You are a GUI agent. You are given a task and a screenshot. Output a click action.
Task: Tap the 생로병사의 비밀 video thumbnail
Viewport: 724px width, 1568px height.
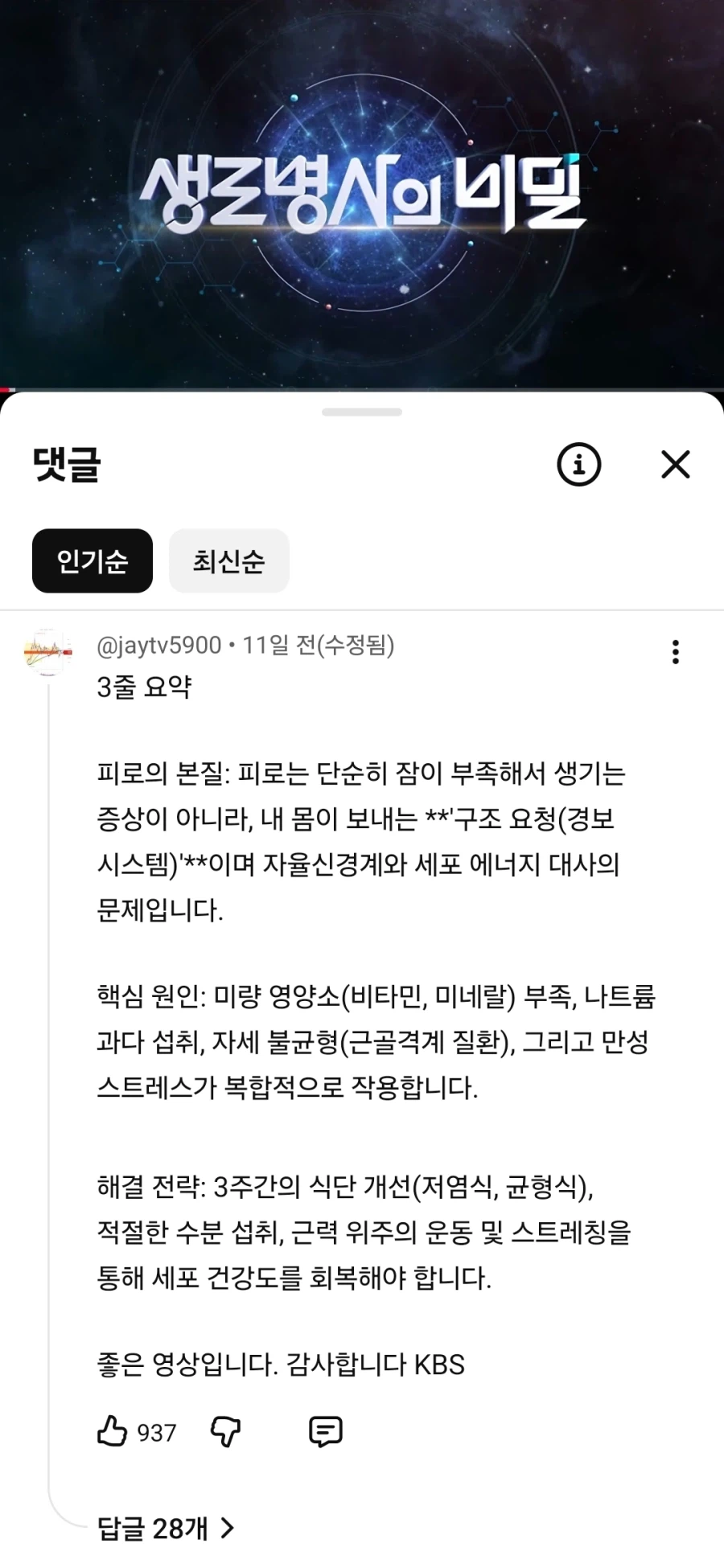coord(362,193)
